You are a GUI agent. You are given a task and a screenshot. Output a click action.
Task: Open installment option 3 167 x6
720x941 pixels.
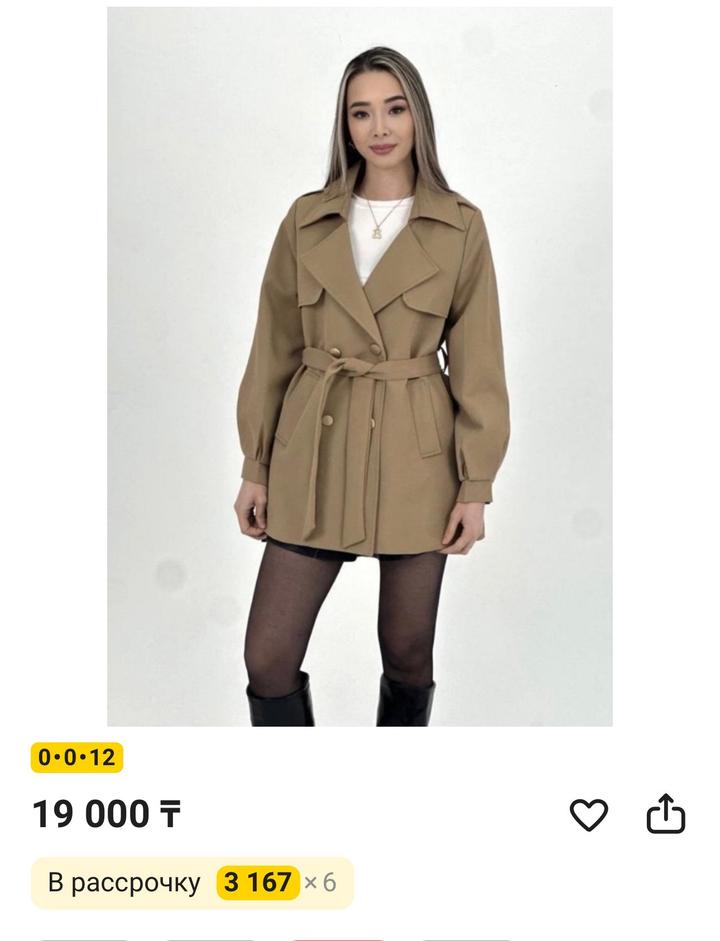[192, 883]
